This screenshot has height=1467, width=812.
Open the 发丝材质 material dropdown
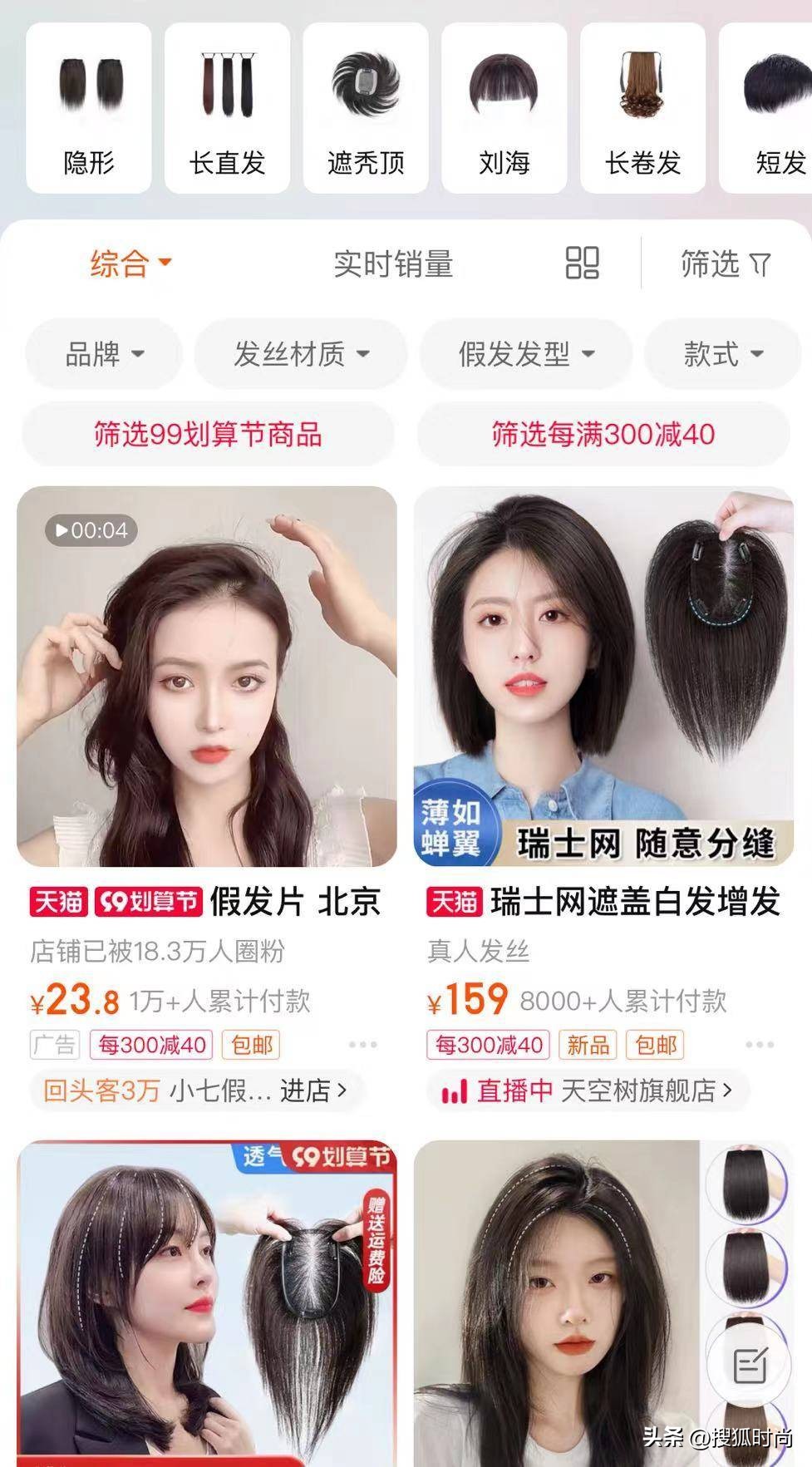point(301,354)
